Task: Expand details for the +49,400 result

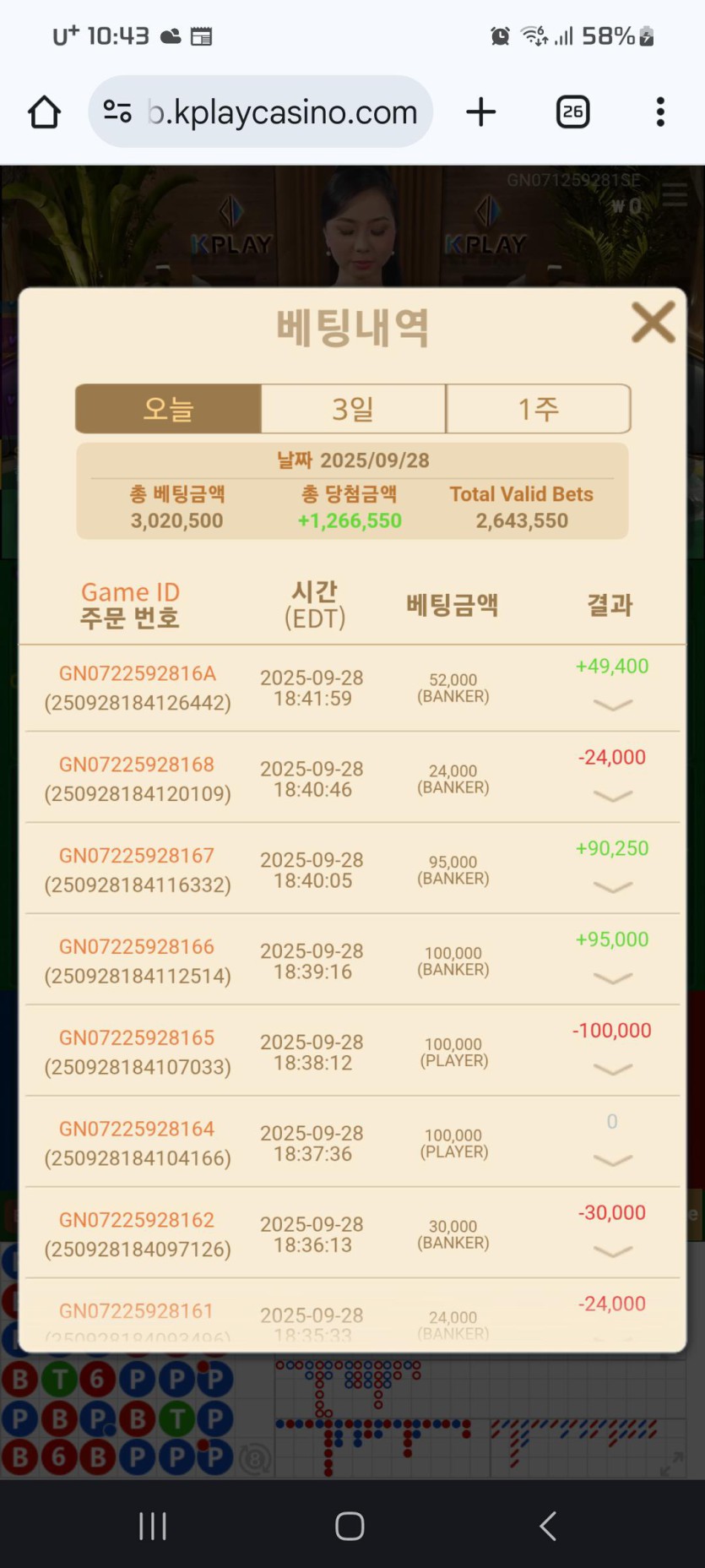Action: (611, 704)
